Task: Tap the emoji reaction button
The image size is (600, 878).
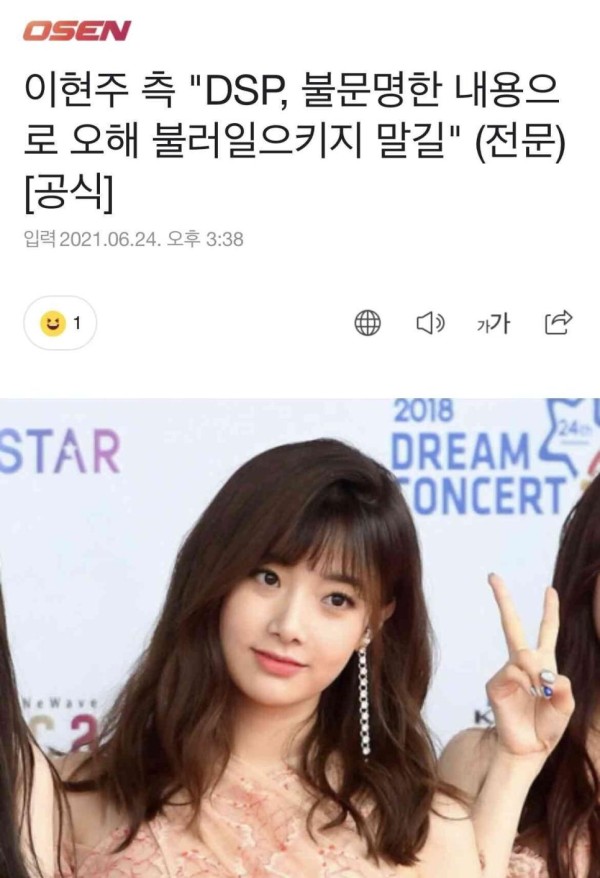Action: [x=61, y=323]
